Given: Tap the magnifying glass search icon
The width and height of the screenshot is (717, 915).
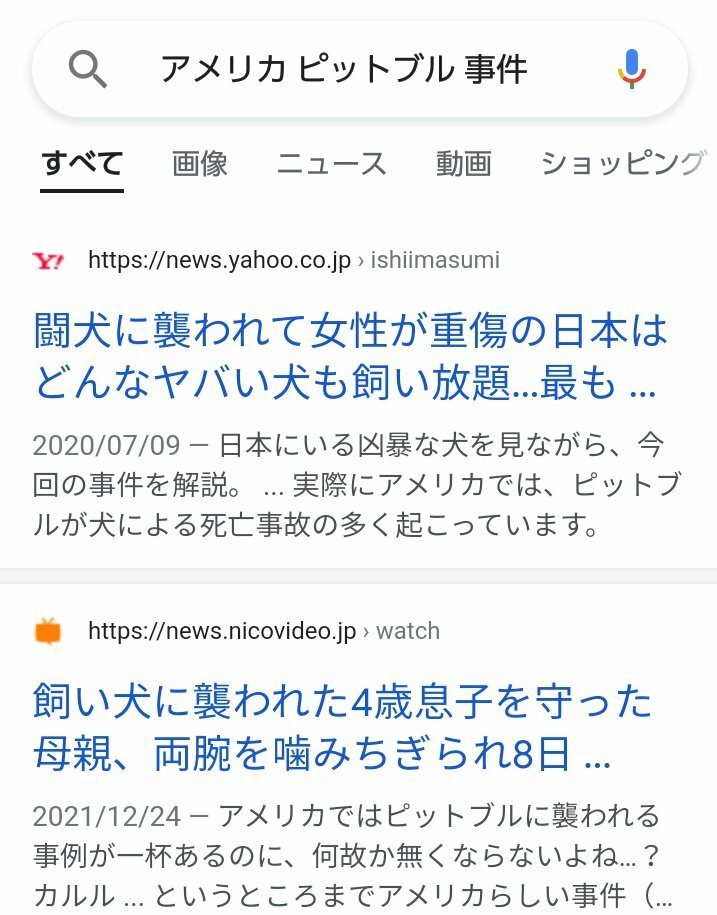Looking at the screenshot, I should tap(88, 69).
